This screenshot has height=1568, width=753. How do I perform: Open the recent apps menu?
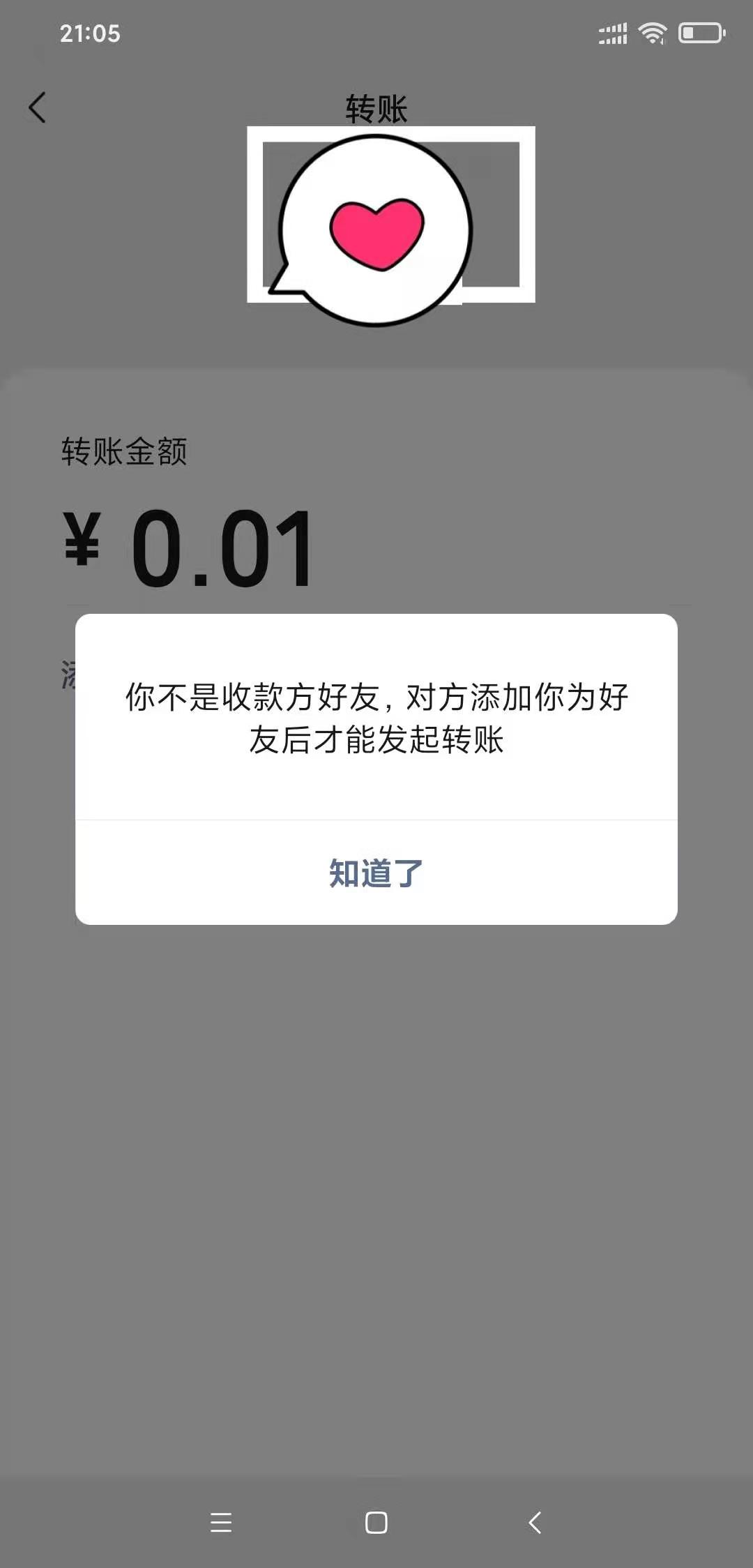(220, 1522)
